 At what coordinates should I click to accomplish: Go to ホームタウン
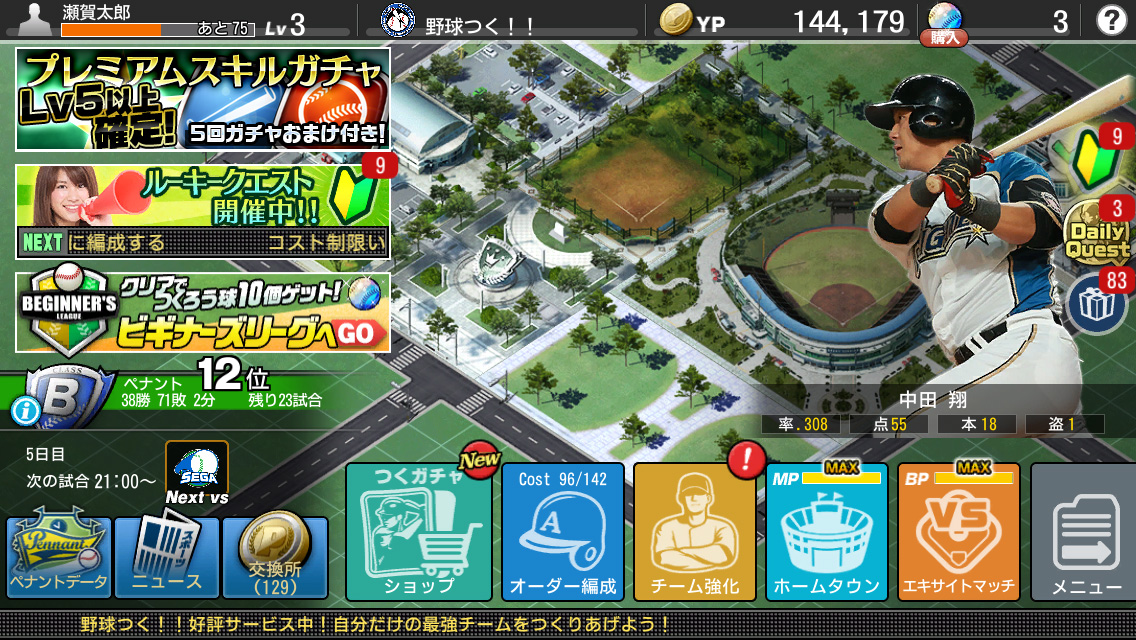[827, 531]
